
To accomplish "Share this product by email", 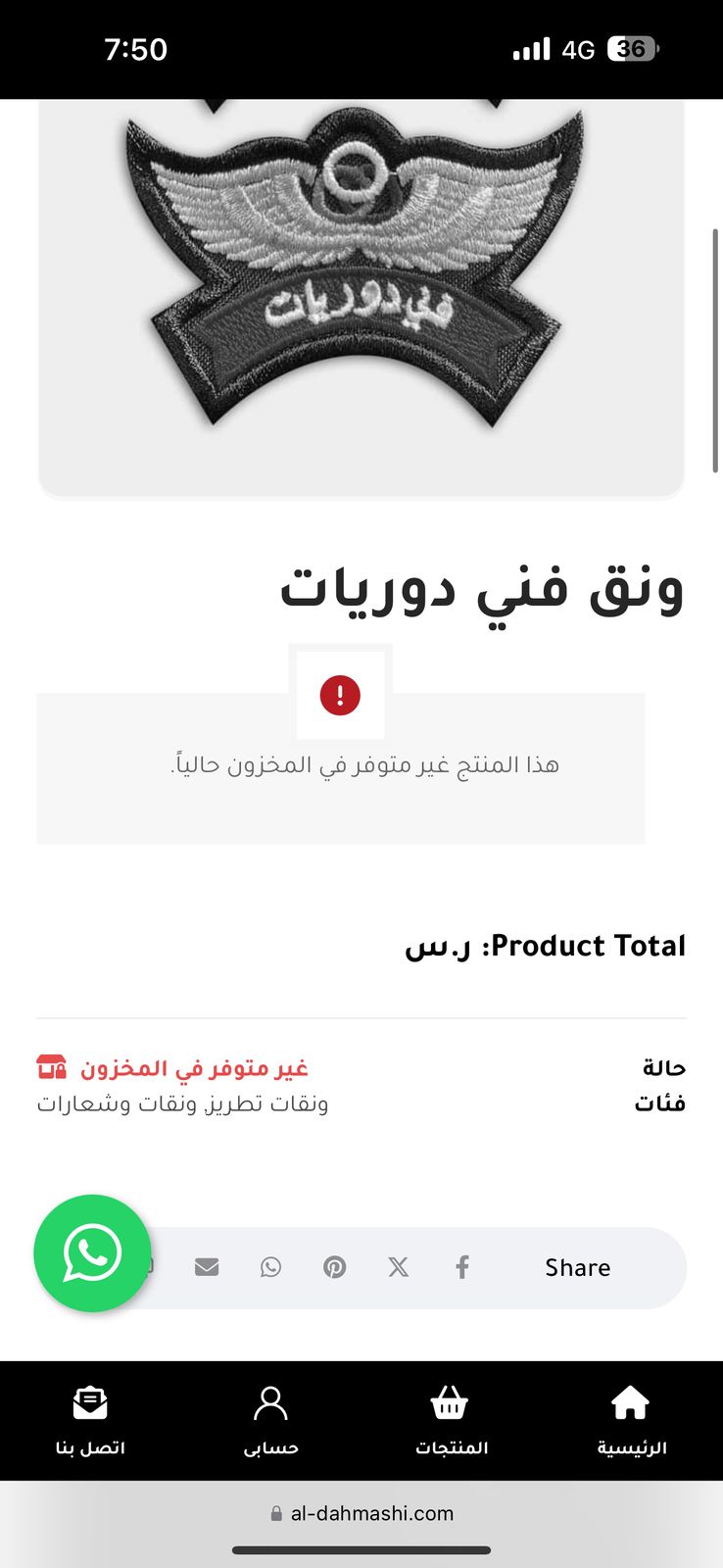I will click(x=207, y=1267).
